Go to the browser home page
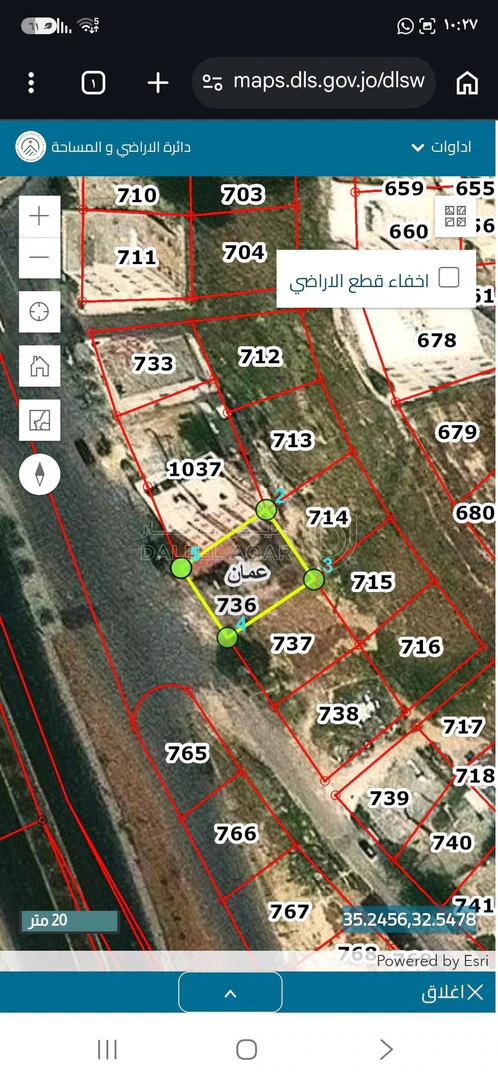 tap(467, 83)
